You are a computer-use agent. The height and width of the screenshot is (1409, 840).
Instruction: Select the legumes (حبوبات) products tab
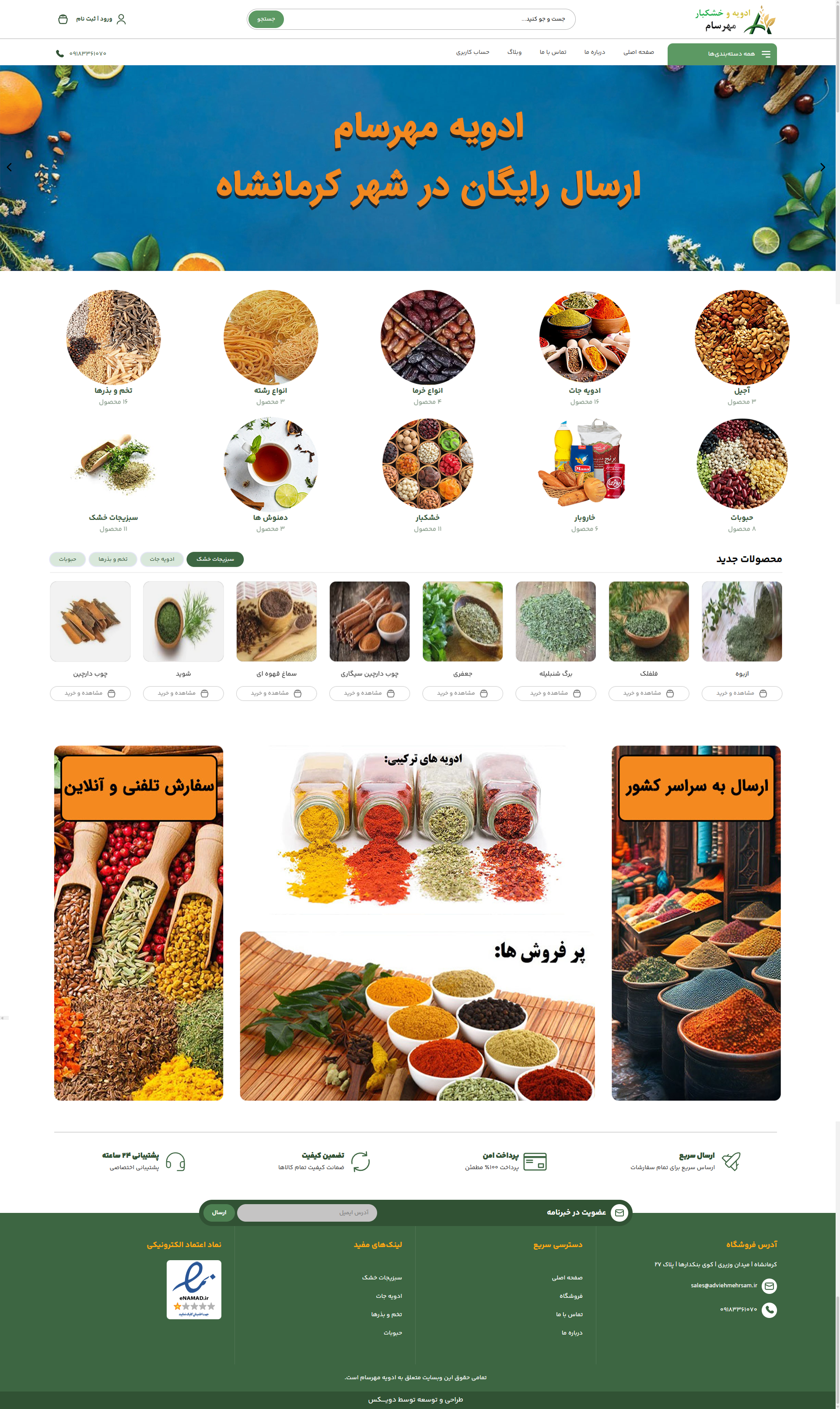click(x=67, y=559)
